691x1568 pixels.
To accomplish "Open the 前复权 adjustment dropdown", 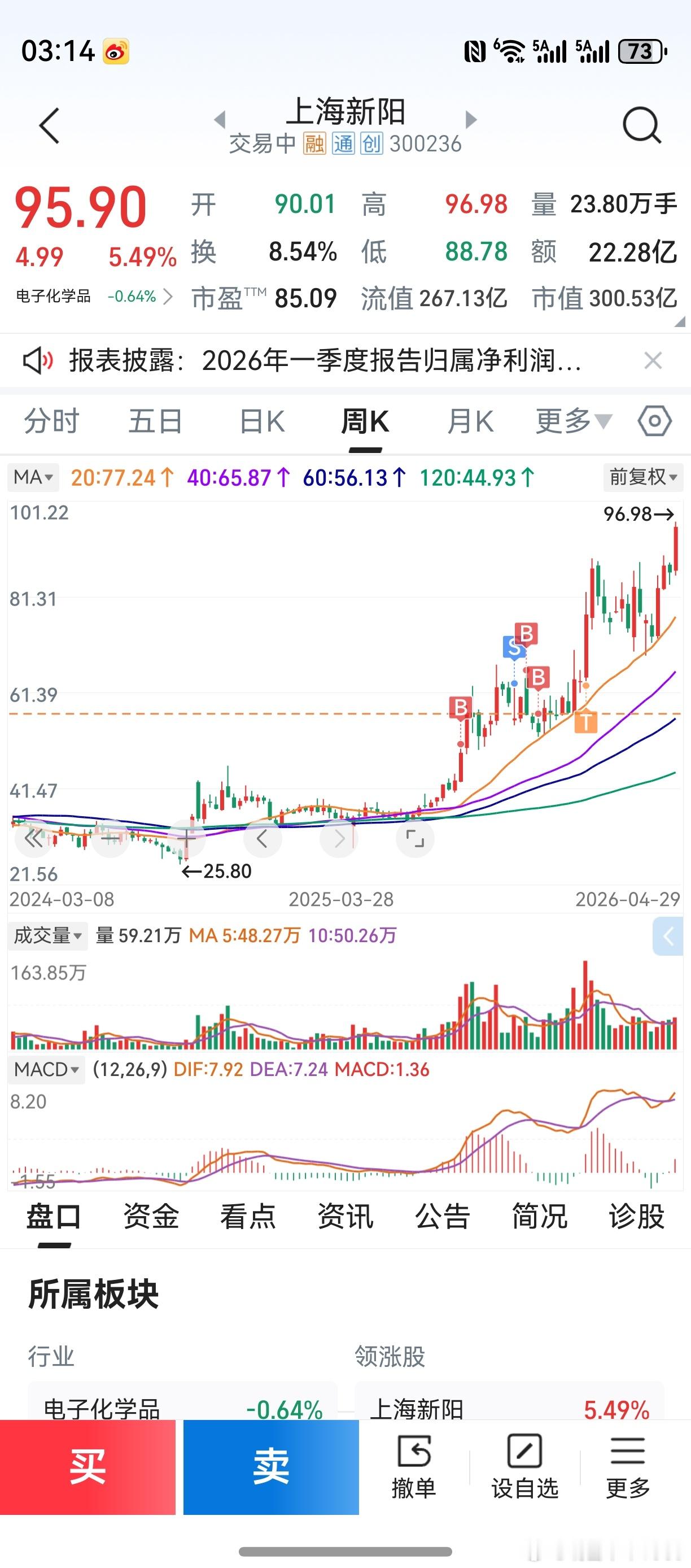I will click(x=641, y=478).
